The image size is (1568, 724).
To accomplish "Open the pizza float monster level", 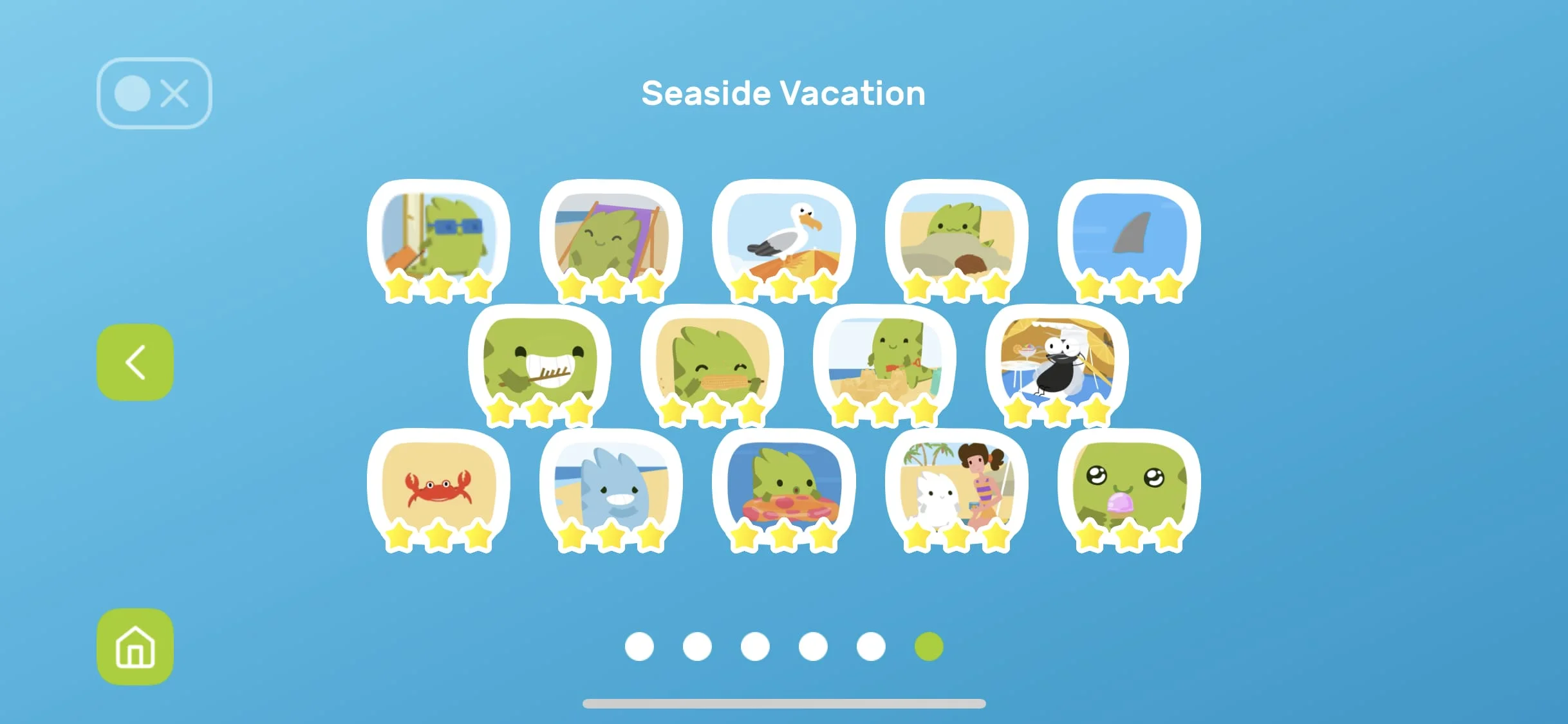I will click(x=783, y=485).
